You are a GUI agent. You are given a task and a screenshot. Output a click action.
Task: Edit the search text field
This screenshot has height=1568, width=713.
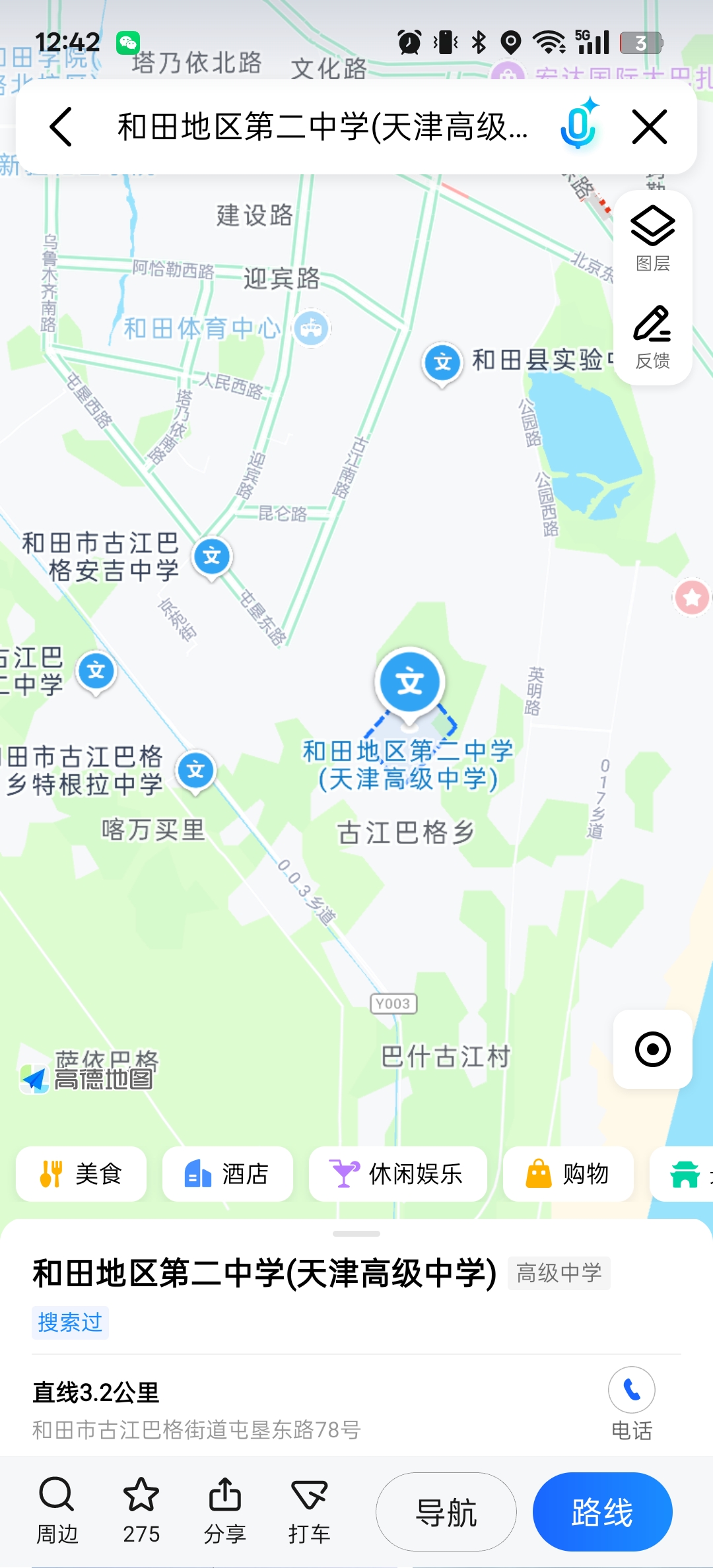pos(322,127)
